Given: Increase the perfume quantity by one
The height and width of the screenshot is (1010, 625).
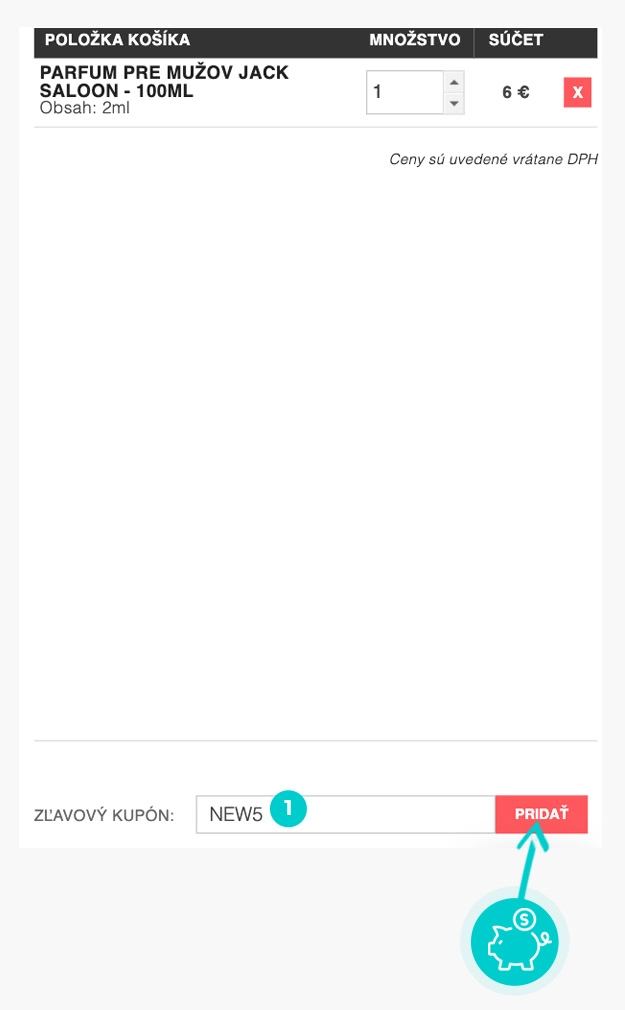Looking at the screenshot, I should point(454,82).
